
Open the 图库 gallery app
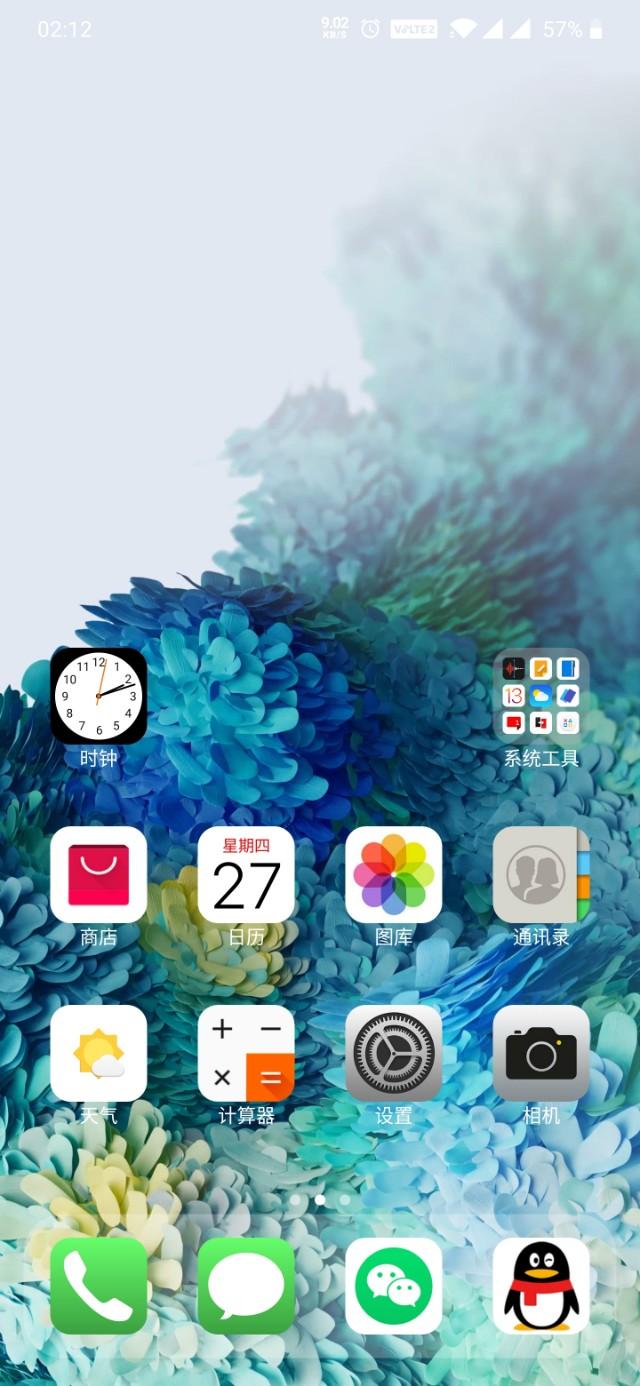(393, 874)
